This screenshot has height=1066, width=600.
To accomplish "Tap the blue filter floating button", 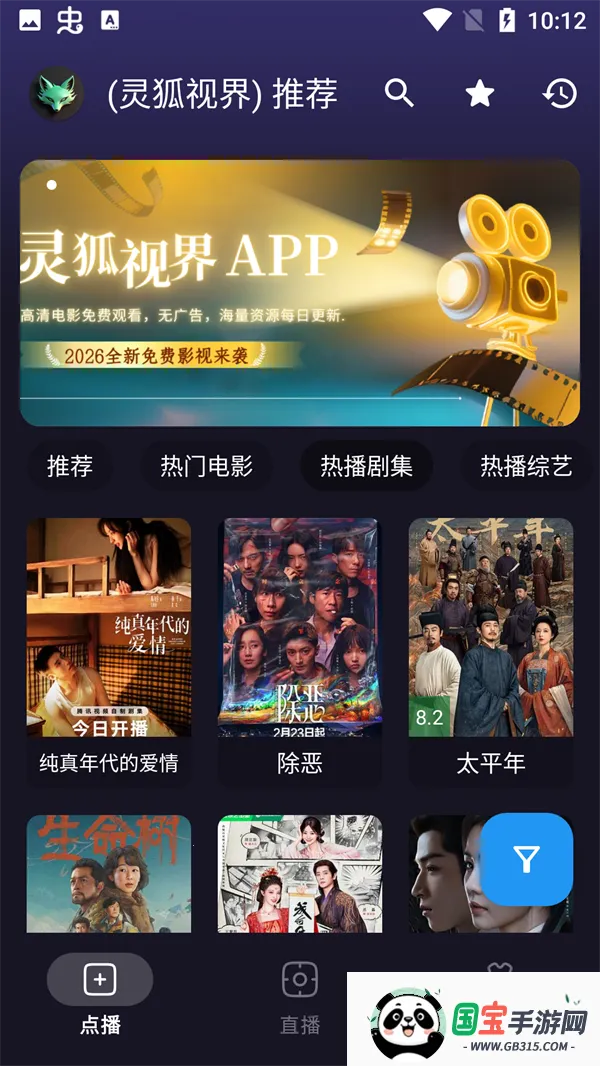I will tap(527, 859).
